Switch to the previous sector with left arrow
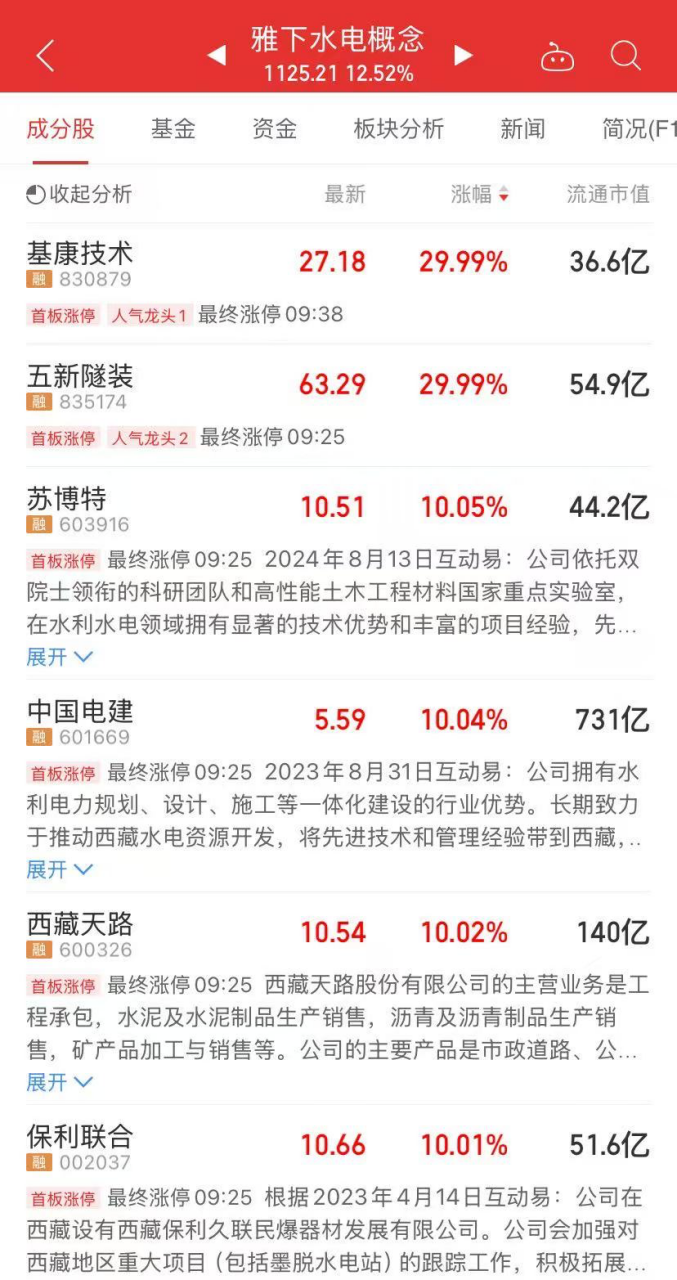Image resolution: width=677 pixels, height=1280 pixels. point(216,56)
